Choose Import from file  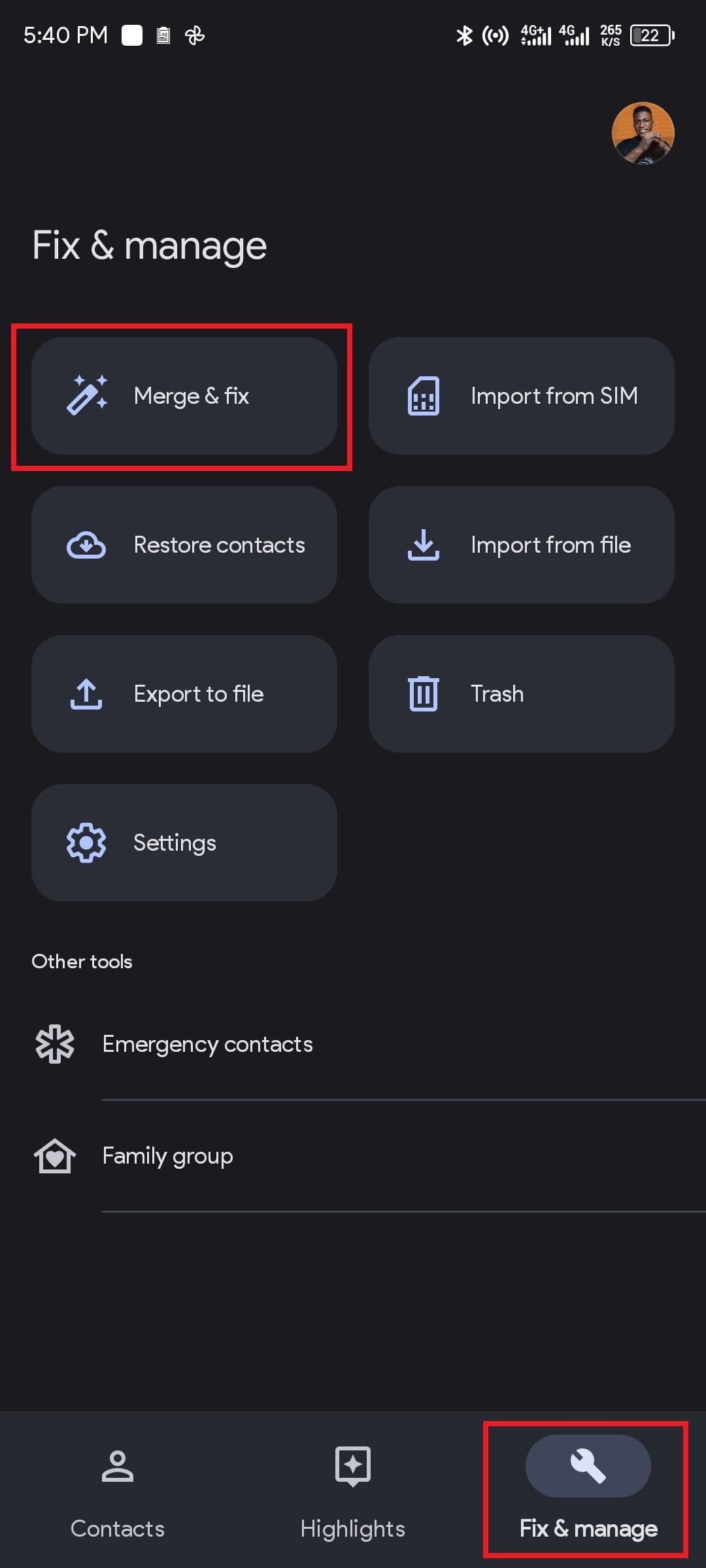pyautogui.click(x=521, y=545)
